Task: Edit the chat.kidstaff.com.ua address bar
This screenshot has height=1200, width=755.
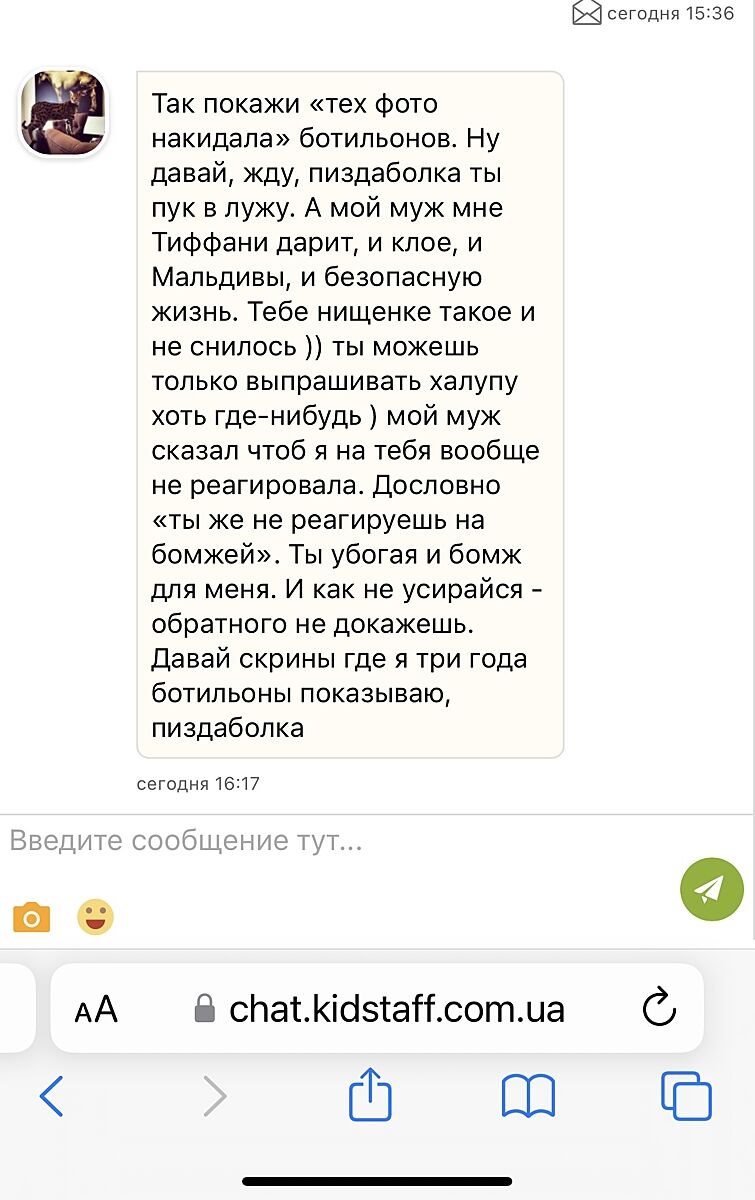Action: coord(396,1009)
